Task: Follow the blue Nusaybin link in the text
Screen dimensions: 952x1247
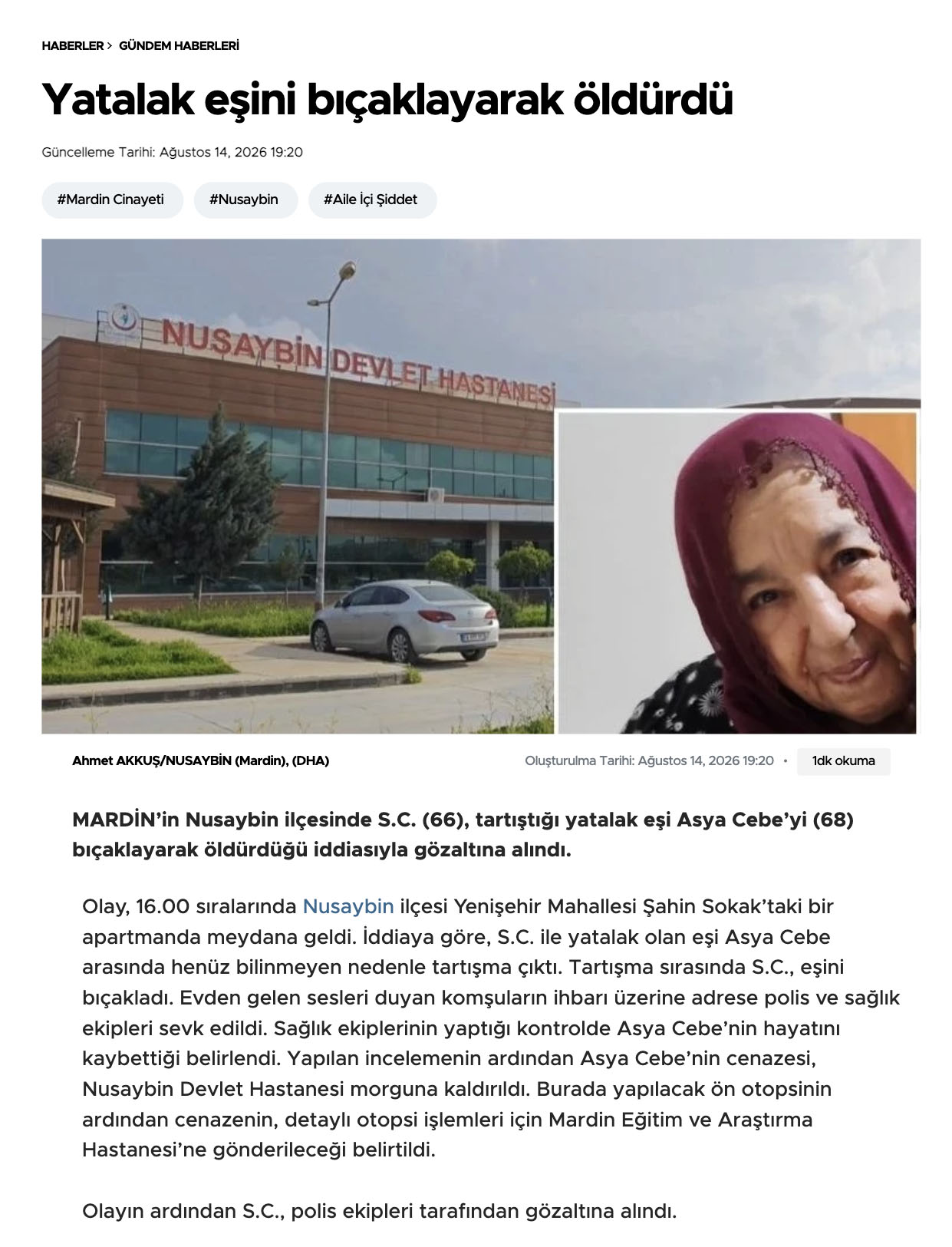Action: point(348,906)
